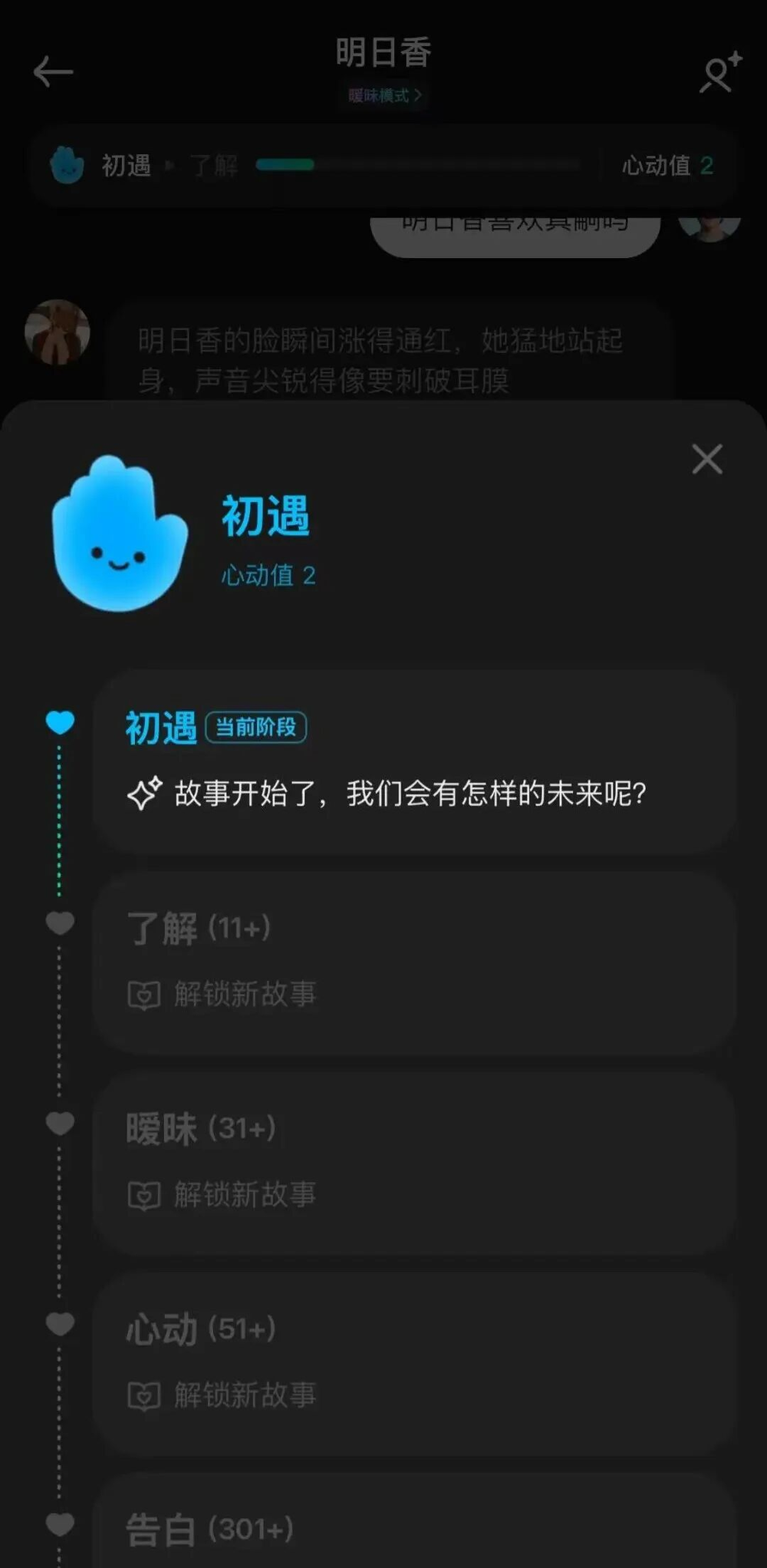Open the 了解 (11+) stage card
Image resolution: width=767 pixels, height=1568 pixels.
414,962
